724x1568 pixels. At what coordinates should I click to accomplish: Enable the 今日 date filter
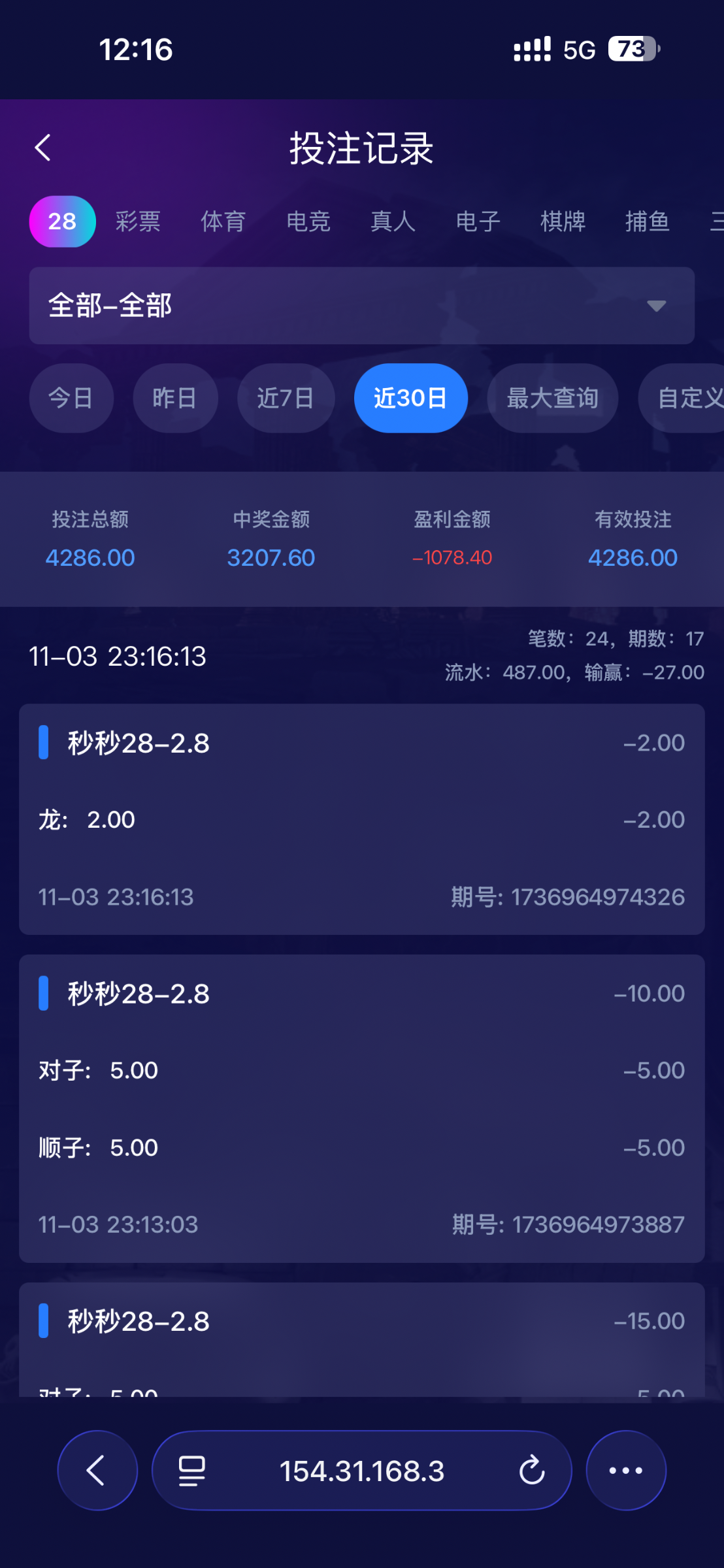[x=71, y=398]
